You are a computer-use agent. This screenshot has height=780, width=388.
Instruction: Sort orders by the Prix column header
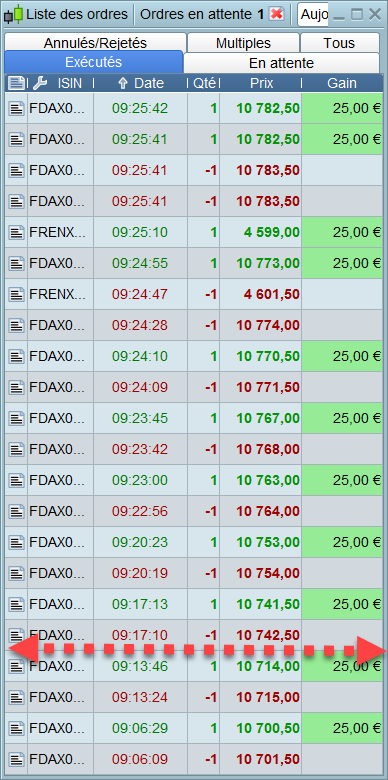click(261, 83)
